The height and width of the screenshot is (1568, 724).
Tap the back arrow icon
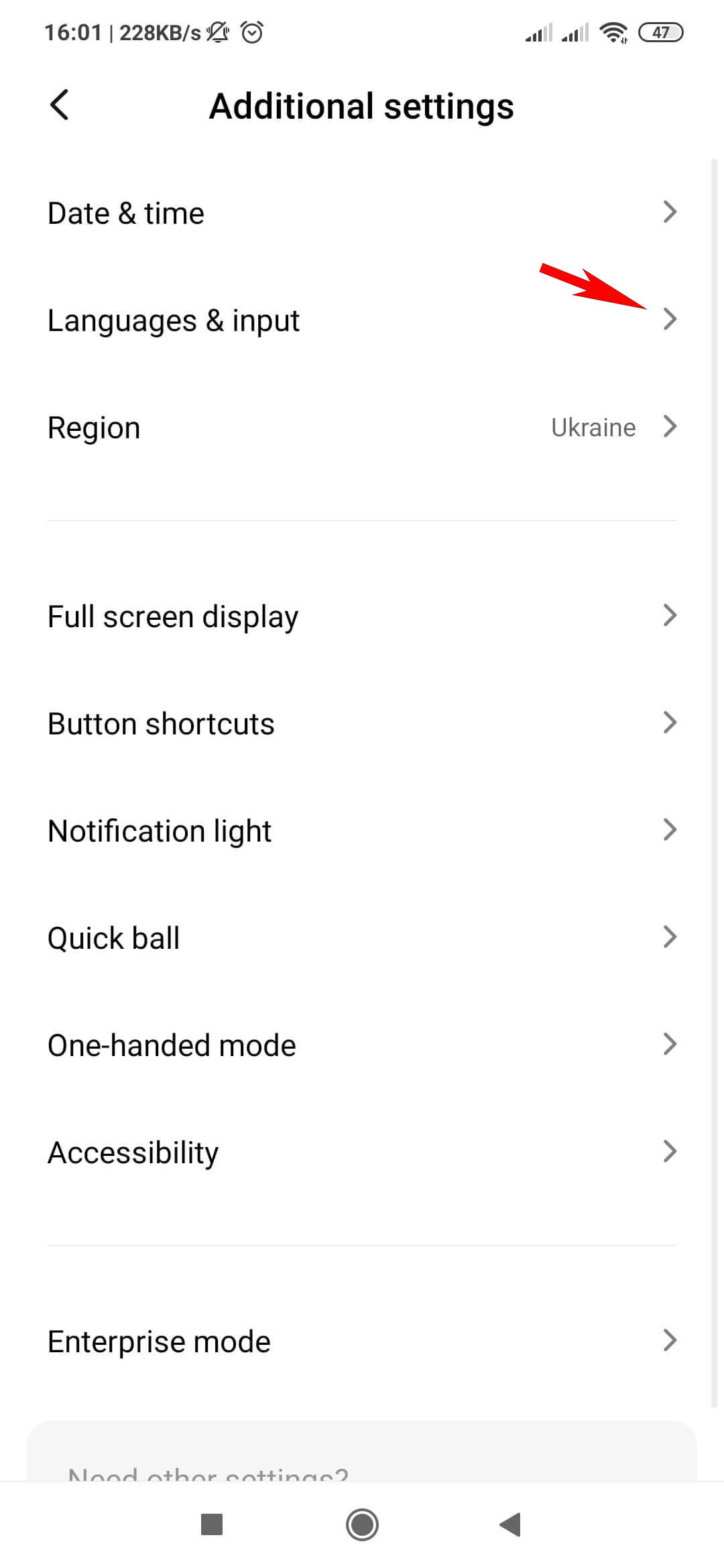60,105
